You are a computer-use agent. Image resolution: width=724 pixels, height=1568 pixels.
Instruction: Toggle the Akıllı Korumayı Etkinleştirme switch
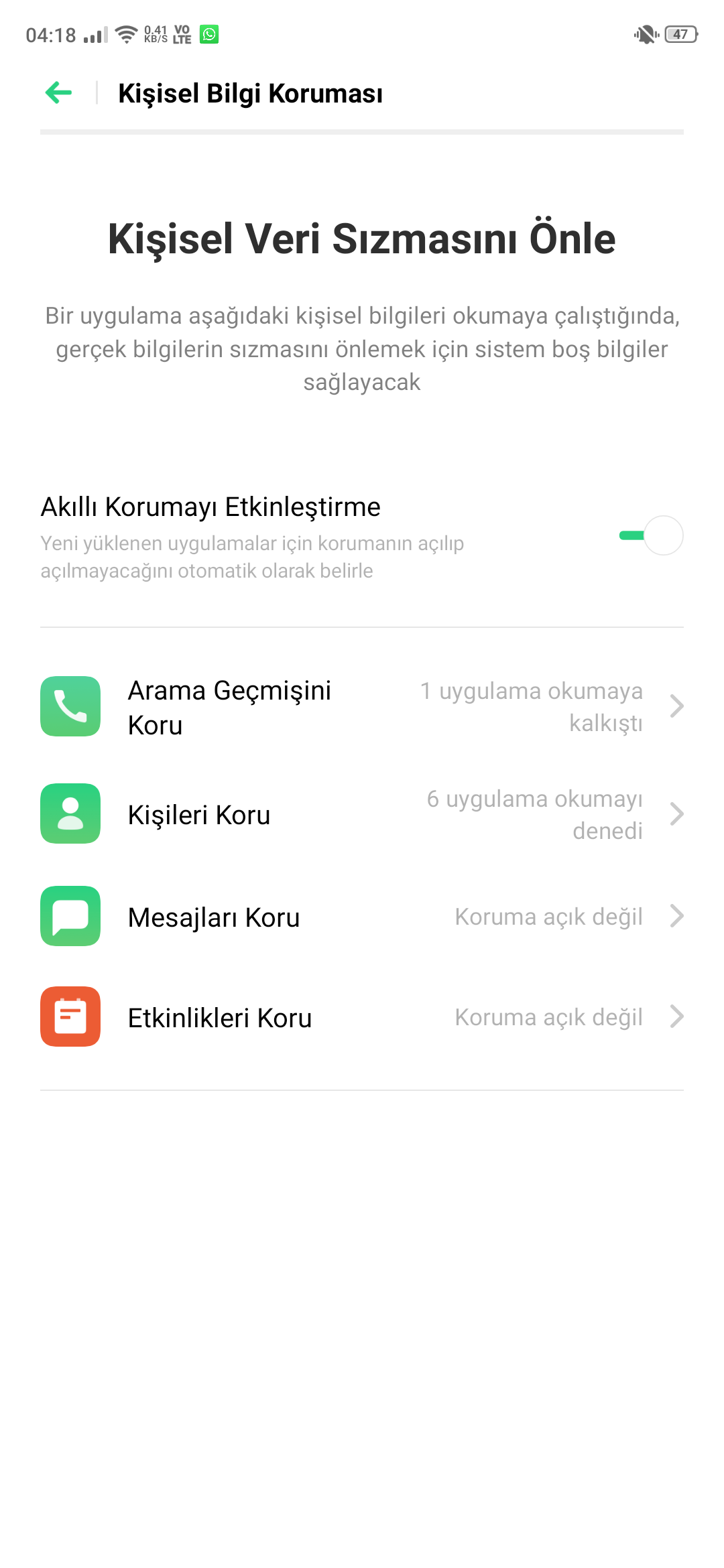(651, 535)
